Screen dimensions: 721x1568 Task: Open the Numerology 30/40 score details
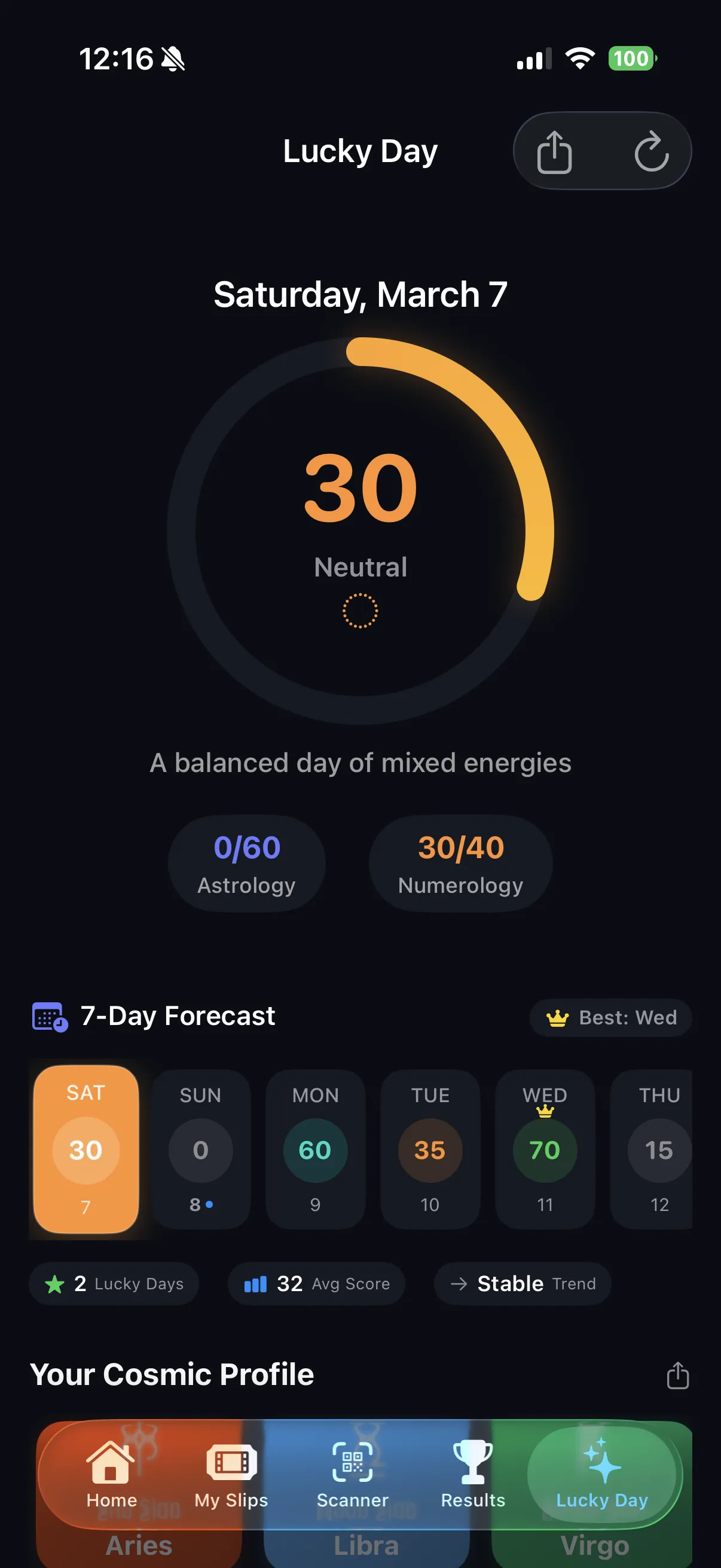click(x=459, y=864)
